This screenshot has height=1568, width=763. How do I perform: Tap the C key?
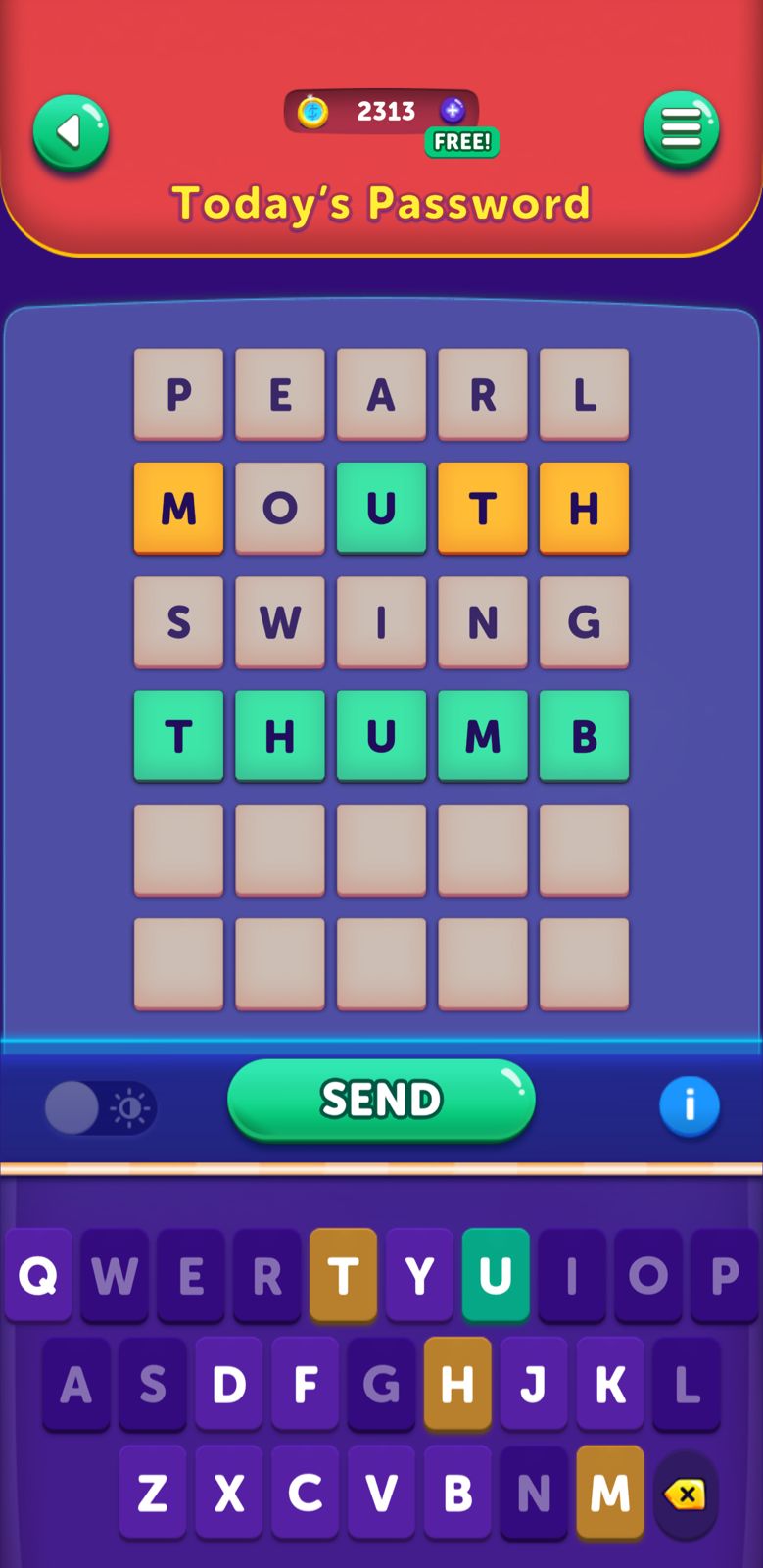tap(305, 1494)
